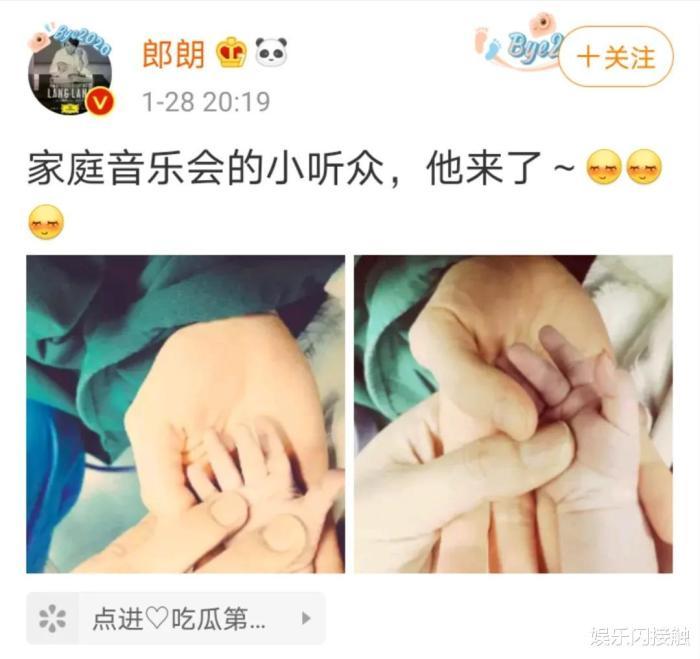The image size is (700, 659).
Task: Open the username 郎朗
Action: [x=173, y=53]
